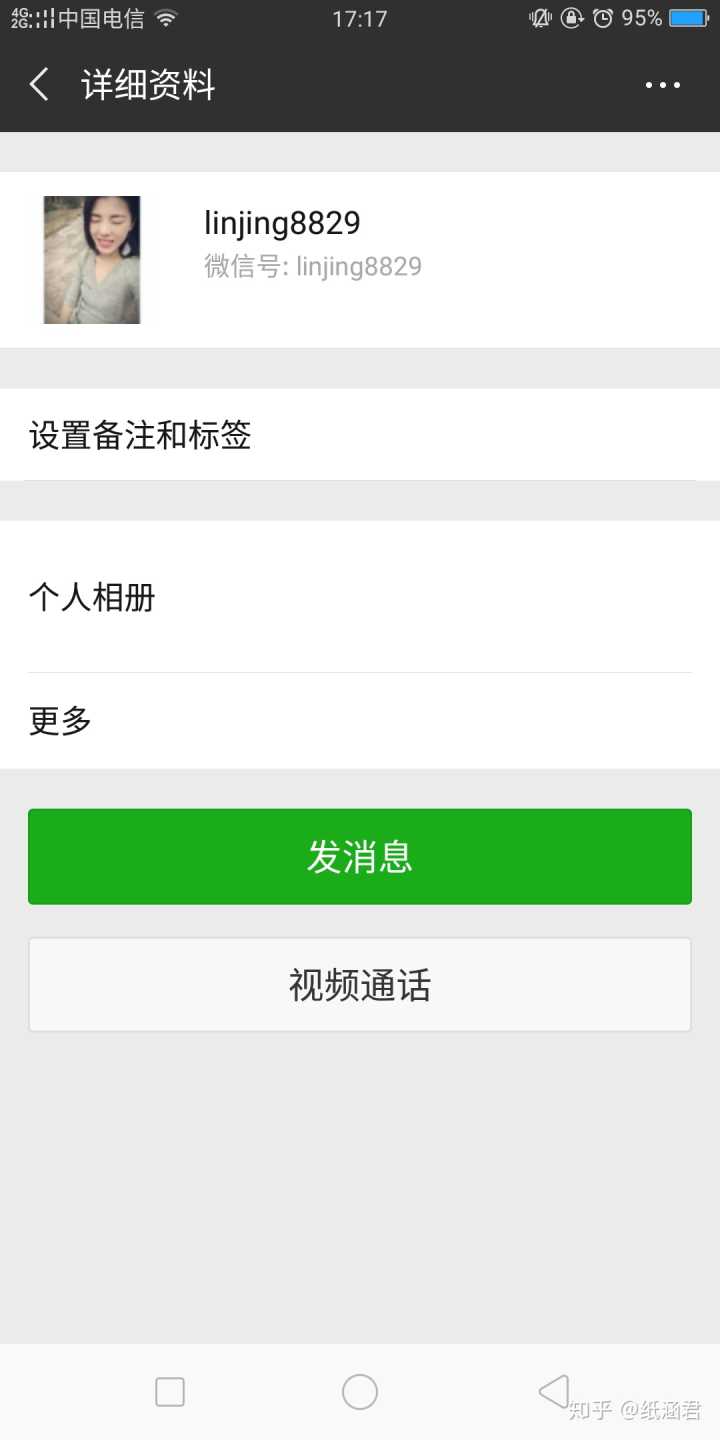Open 设置备注和标签 settings
Viewport: 720px width, 1440px height.
(360, 435)
